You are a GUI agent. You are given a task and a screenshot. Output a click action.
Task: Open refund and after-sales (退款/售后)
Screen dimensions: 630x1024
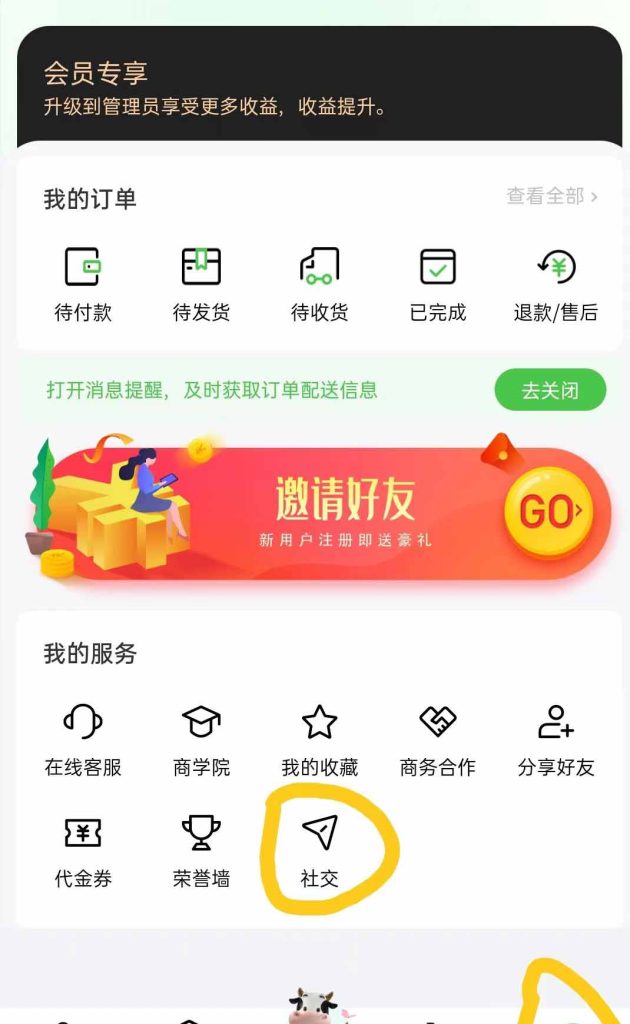pyautogui.click(x=556, y=285)
